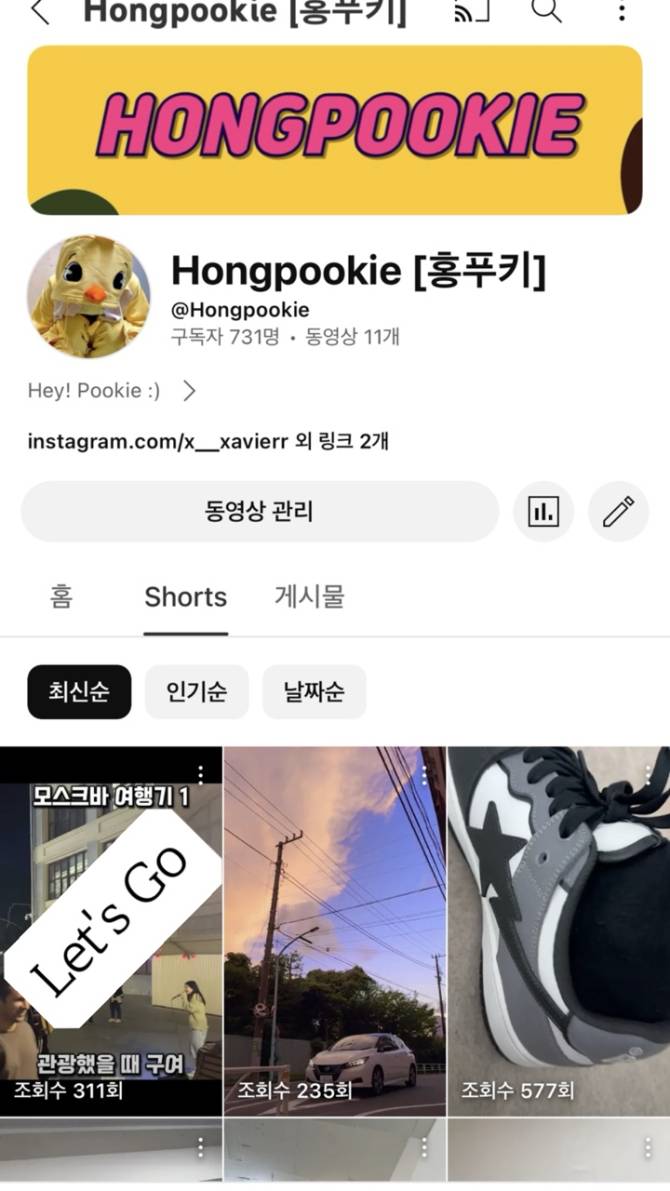The width and height of the screenshot is (670, 1191).
Task: Sort shorts by 인기순 chip
Action: [196, 692]
